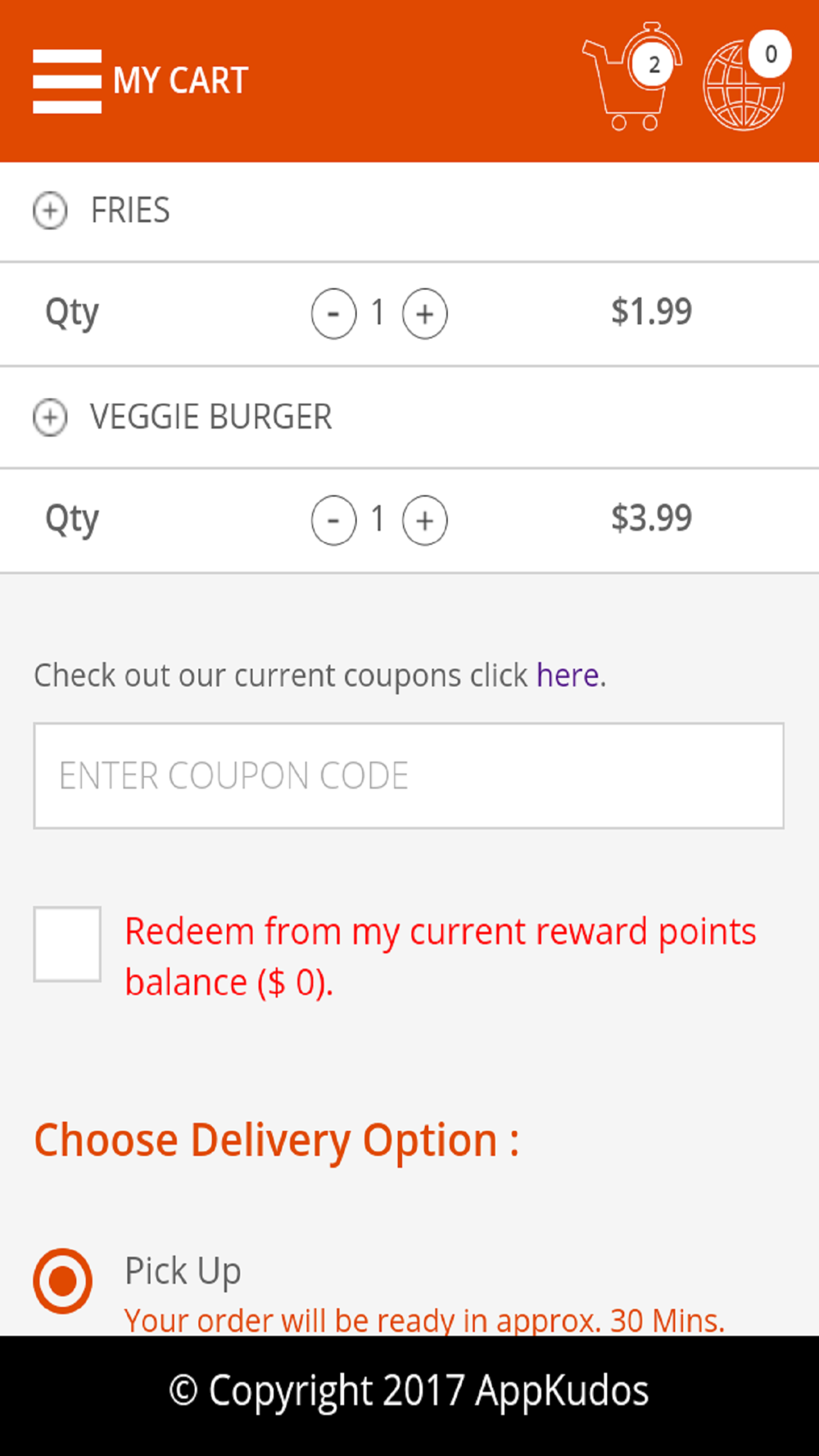Screen dimensions: 819x1456
Task: Tap the globe icon with badge
Action: (x=745, y=81)
